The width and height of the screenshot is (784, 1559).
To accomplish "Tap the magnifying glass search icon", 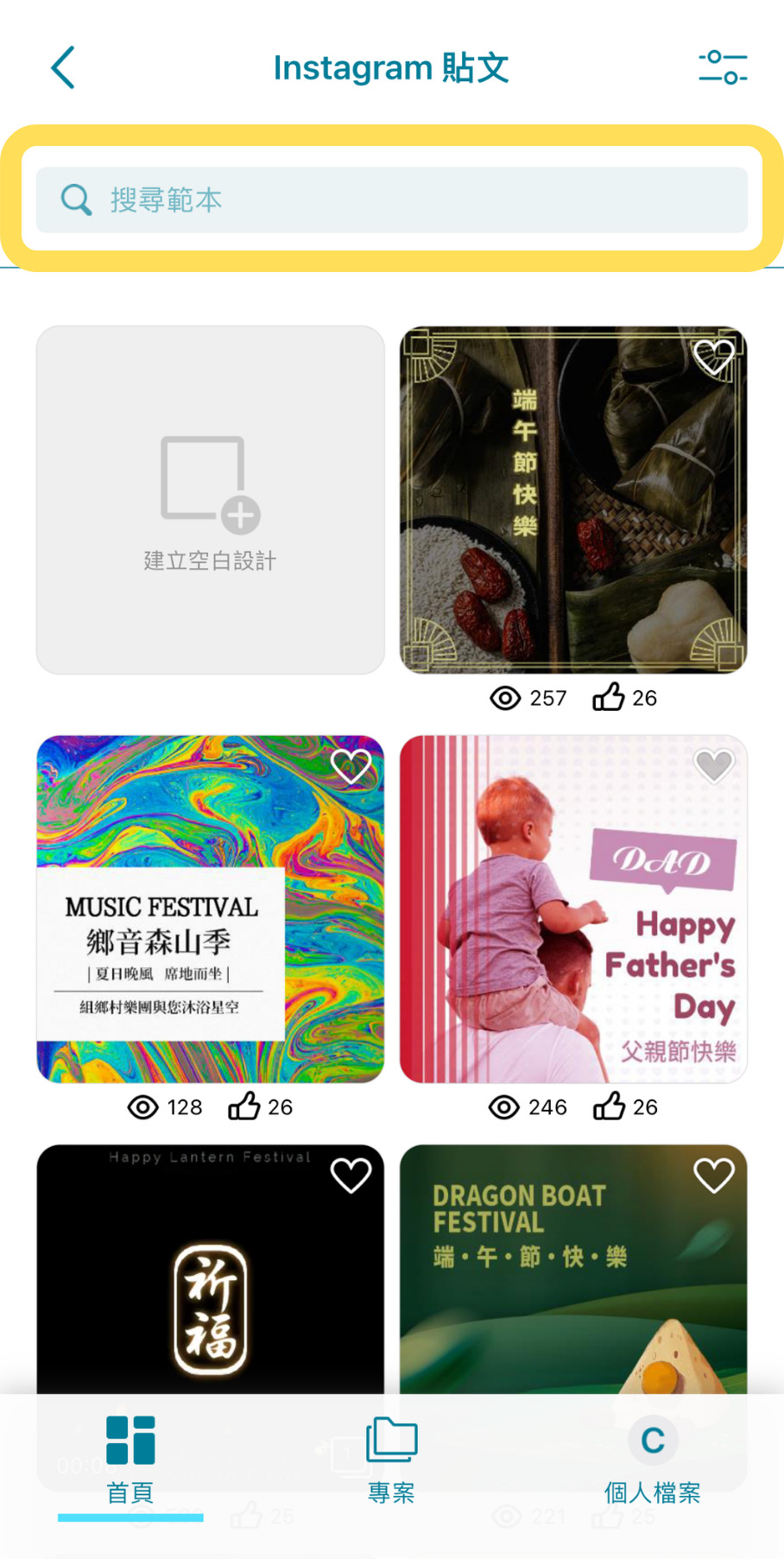I will (75, 200).
